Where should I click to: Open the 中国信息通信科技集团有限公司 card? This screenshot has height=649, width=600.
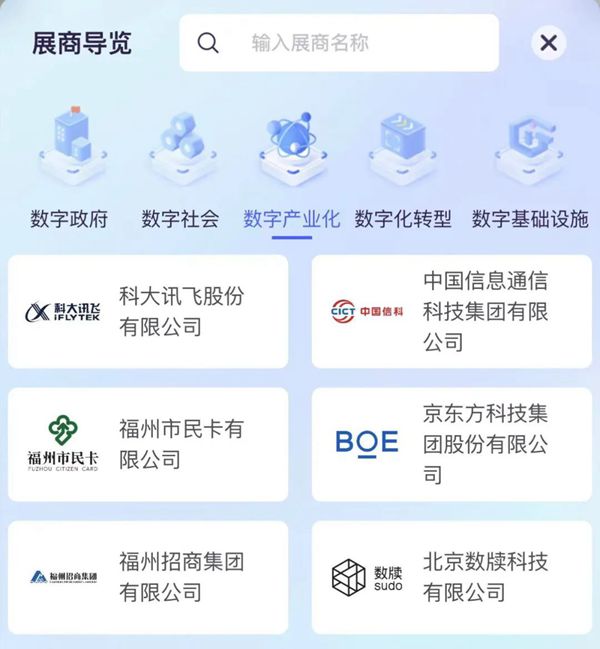pyautogui.click(x=452, y=311)
